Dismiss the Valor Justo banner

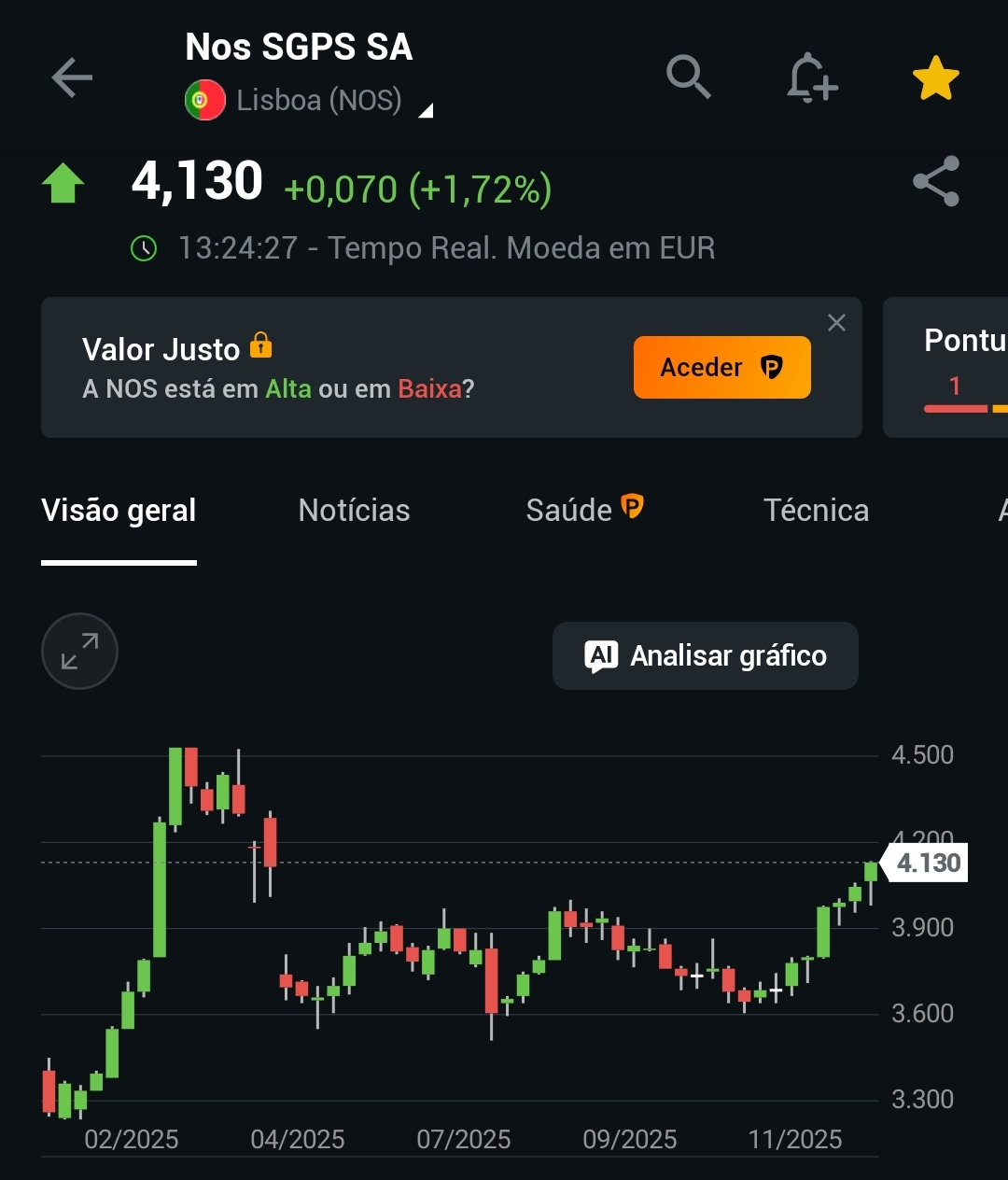click(x=836, y=323)
